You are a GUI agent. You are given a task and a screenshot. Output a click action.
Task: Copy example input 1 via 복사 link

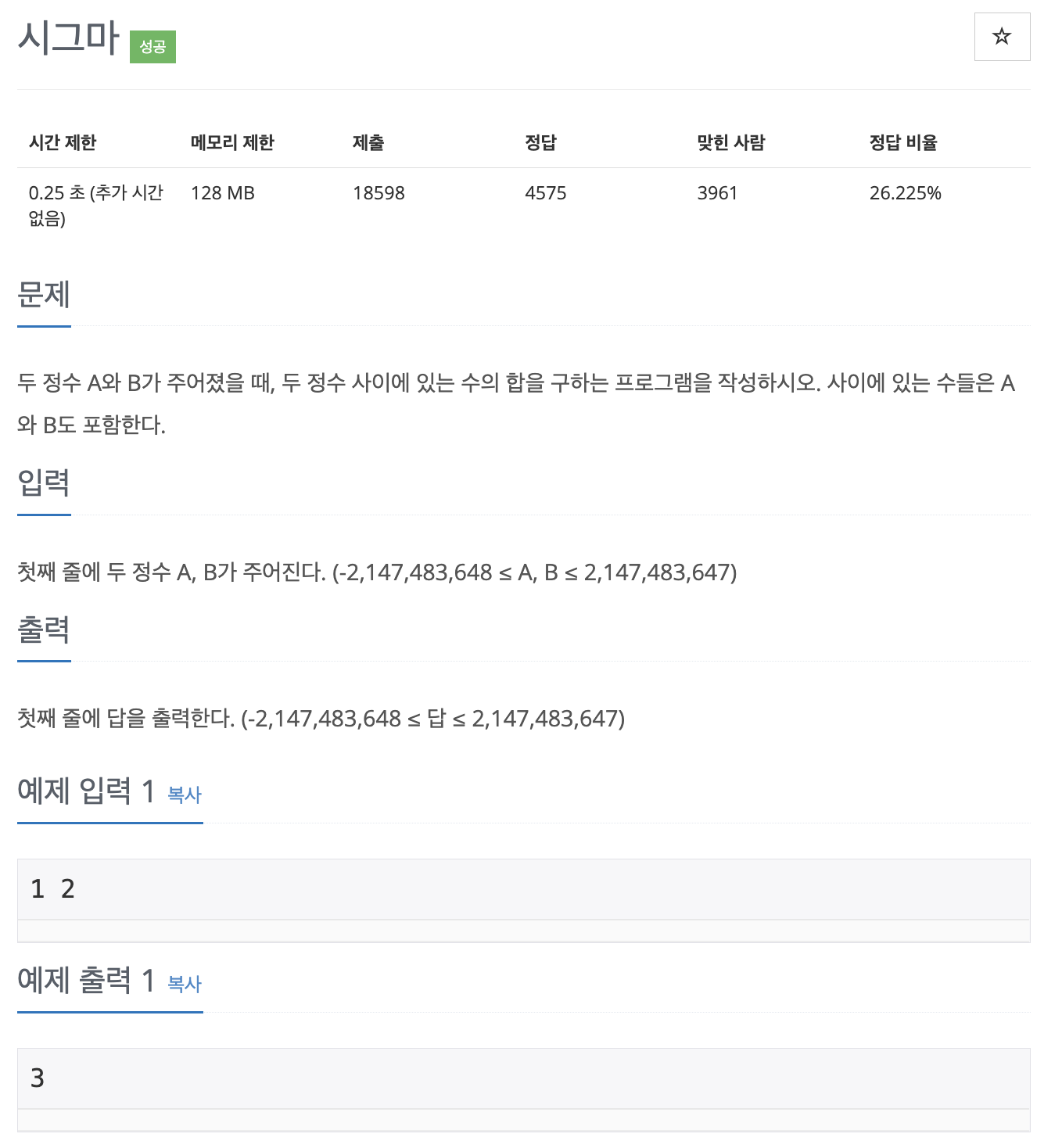click(x=185, y=795)
